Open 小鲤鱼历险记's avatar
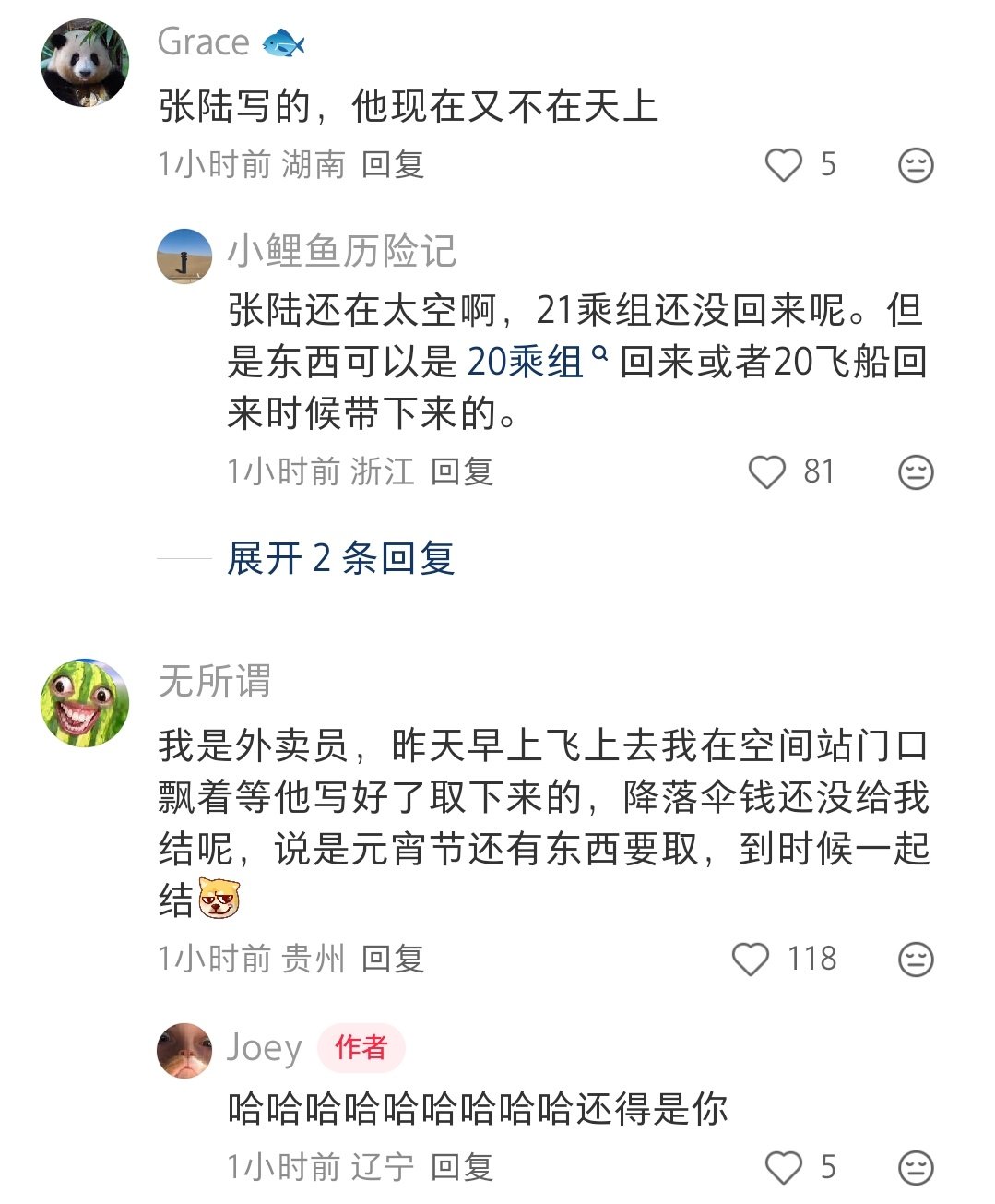This screenshot has width=995, height=1204. [x=184, y=256]
